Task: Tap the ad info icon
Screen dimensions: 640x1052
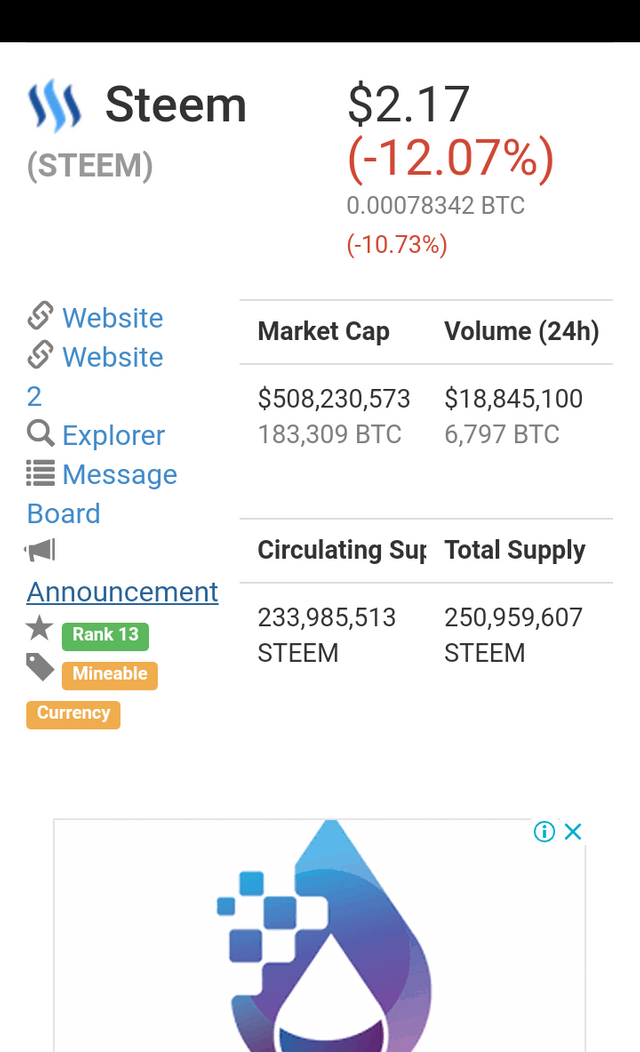Action: [x=544, y=832]
